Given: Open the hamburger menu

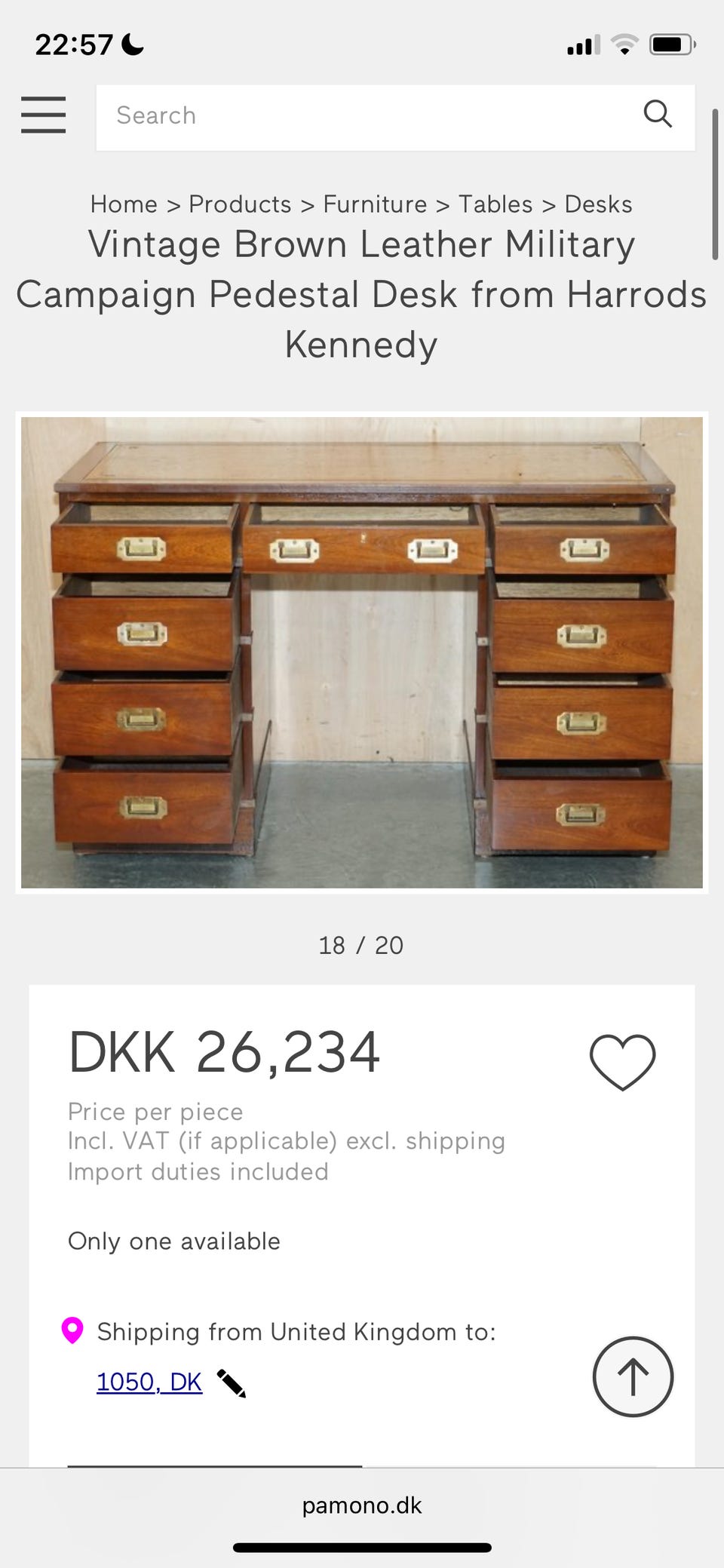Looking at the screenshot, I should point(43,115).
